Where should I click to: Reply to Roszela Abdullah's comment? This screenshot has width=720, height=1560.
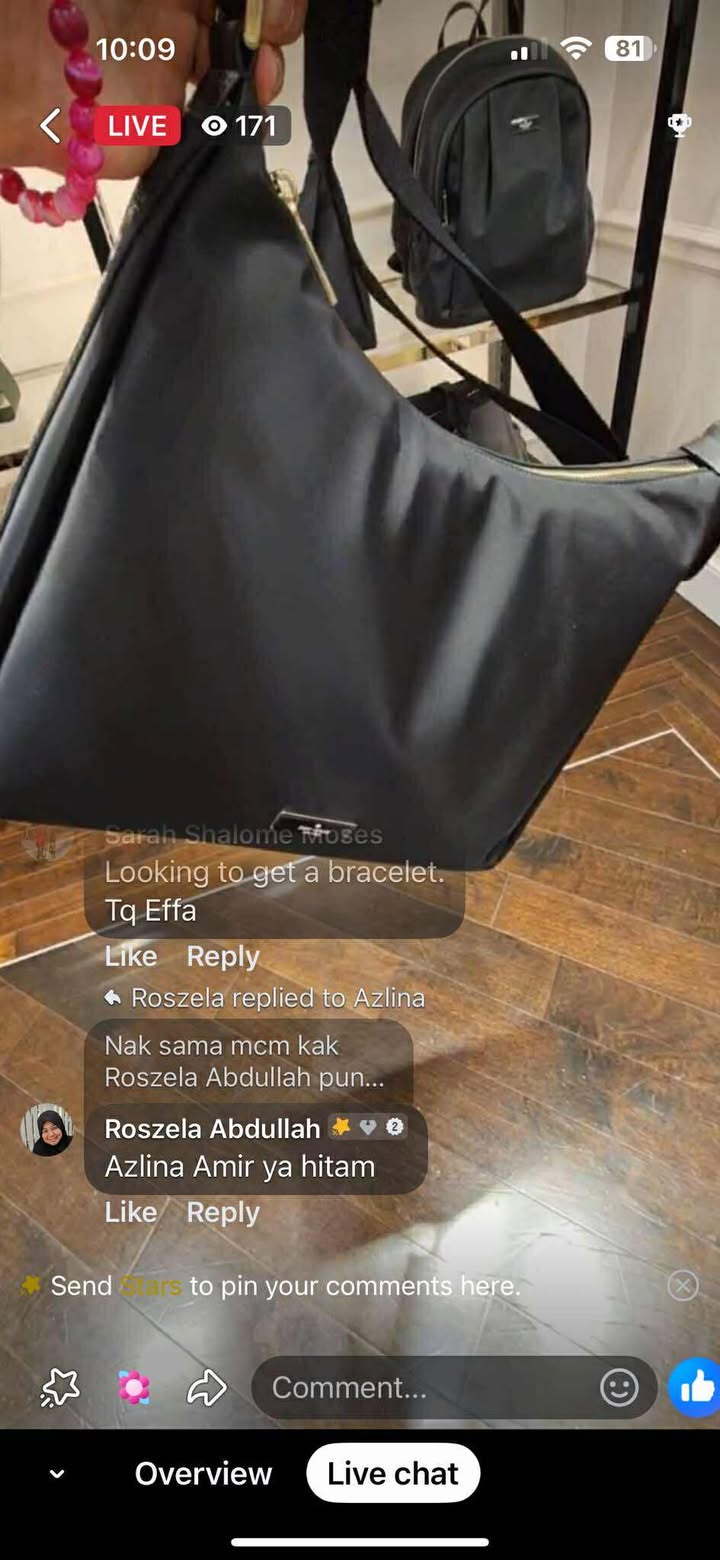pyautogui.click(x=223, y=1212)
